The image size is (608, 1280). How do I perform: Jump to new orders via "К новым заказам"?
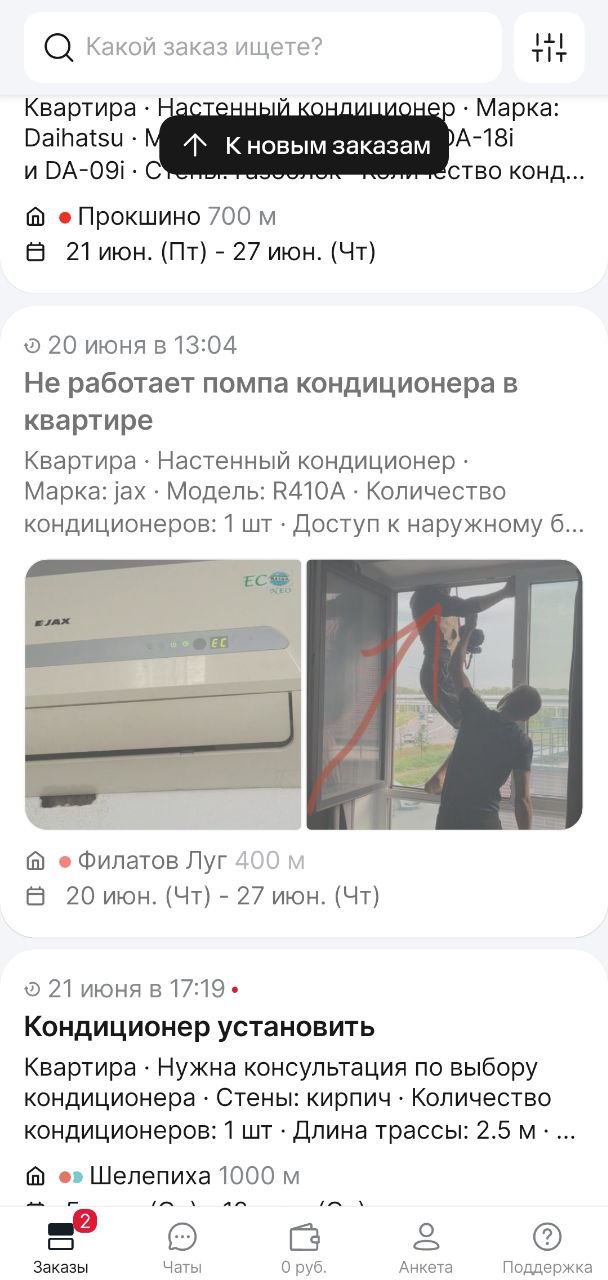click(x=304, y=145)
